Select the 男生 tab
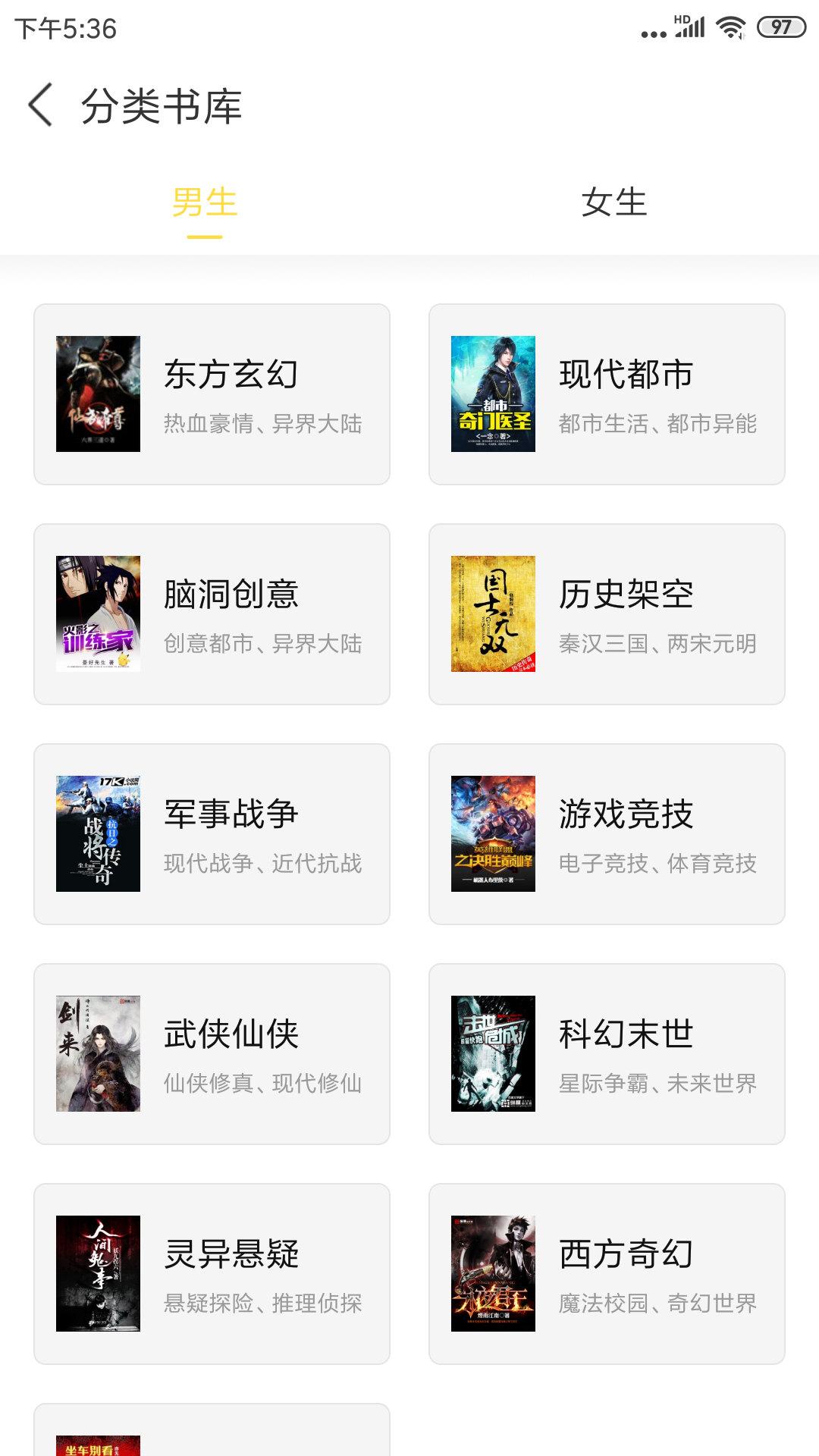The width and height of the screenshot is (819, 1456). click(x=205, y=203)
